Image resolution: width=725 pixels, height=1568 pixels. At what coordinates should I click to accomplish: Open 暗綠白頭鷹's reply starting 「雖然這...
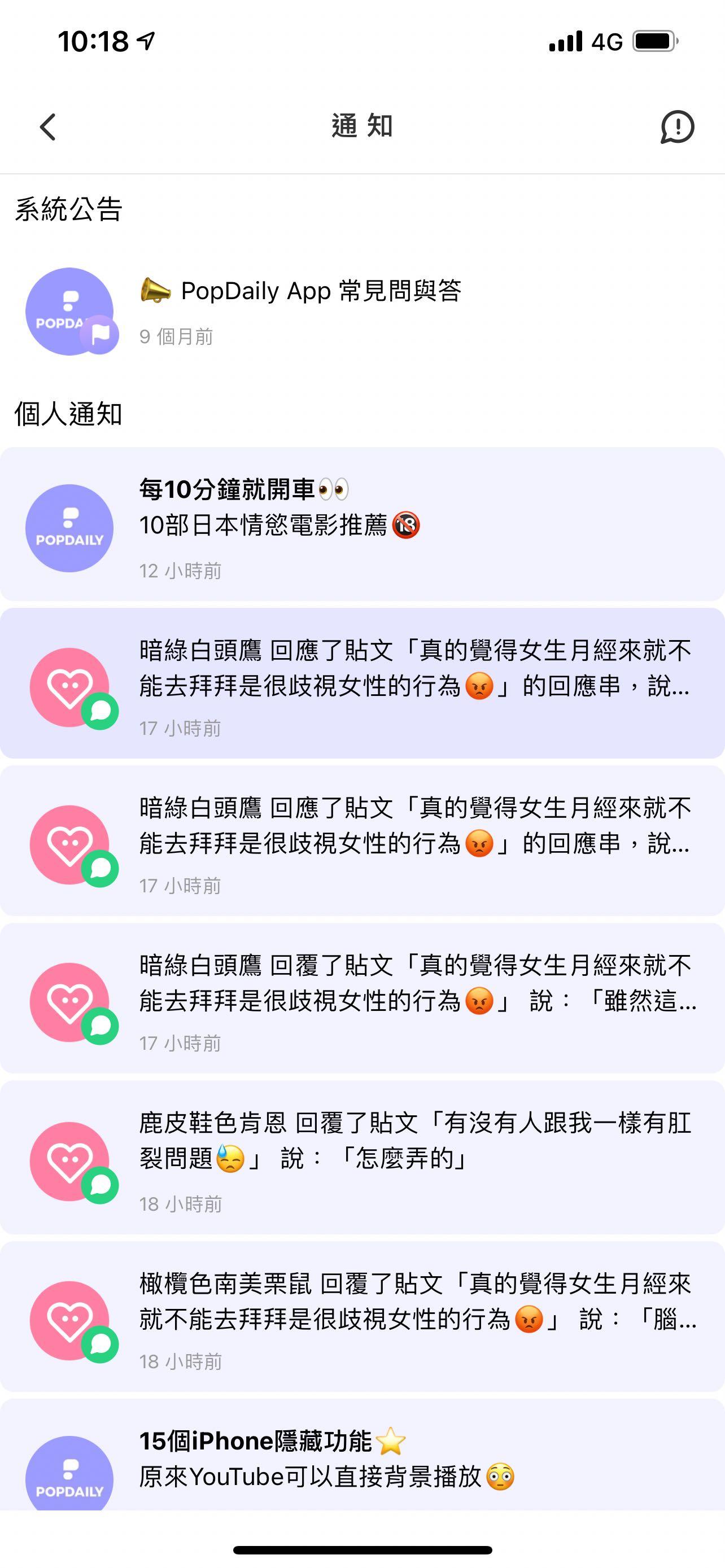[x=362, y=998]
